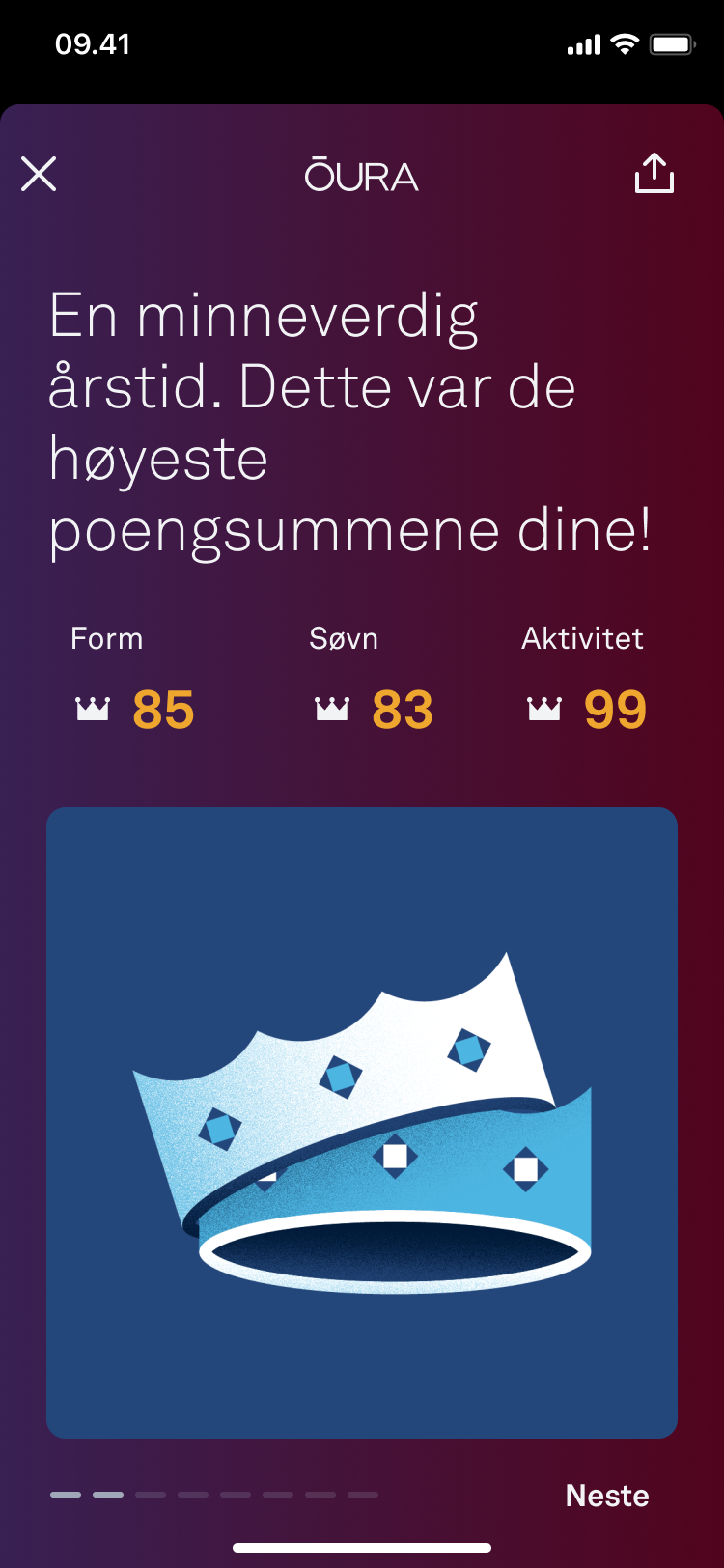Share this high scores summary

tap(654, 174)
